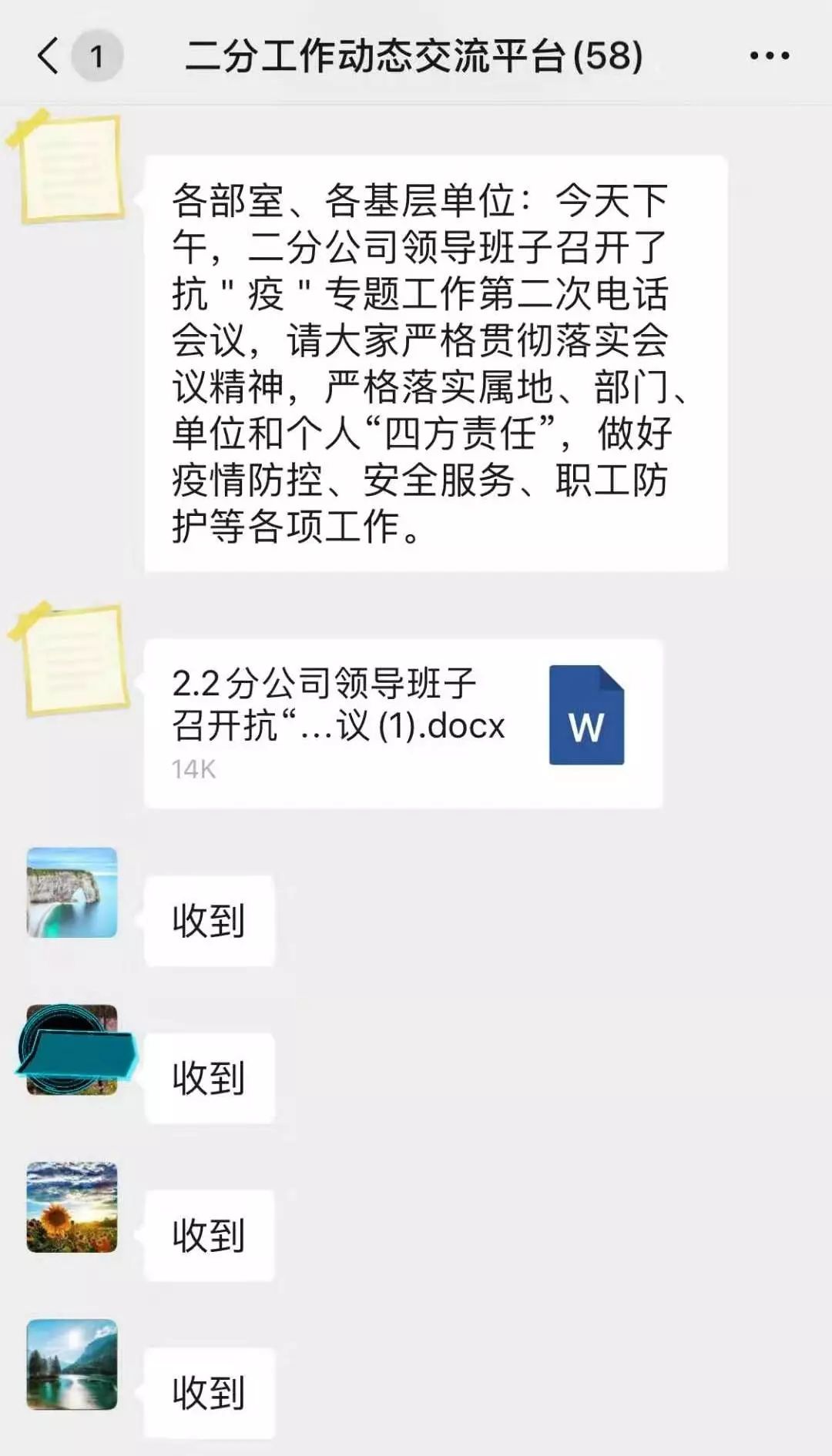This screenshot has width=832, height=1456.
Task: View profile of sticky-note avatar sender
Action: pos(72,169)
